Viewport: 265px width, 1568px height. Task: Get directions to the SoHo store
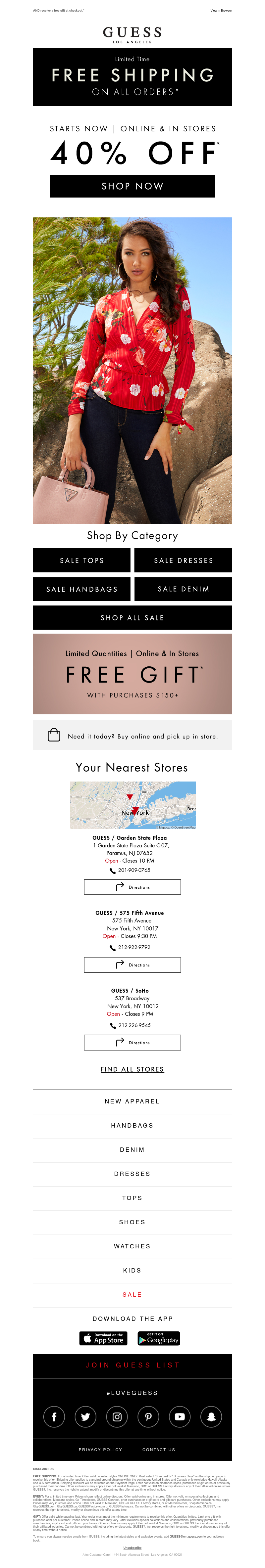(x=132, y=1042)
